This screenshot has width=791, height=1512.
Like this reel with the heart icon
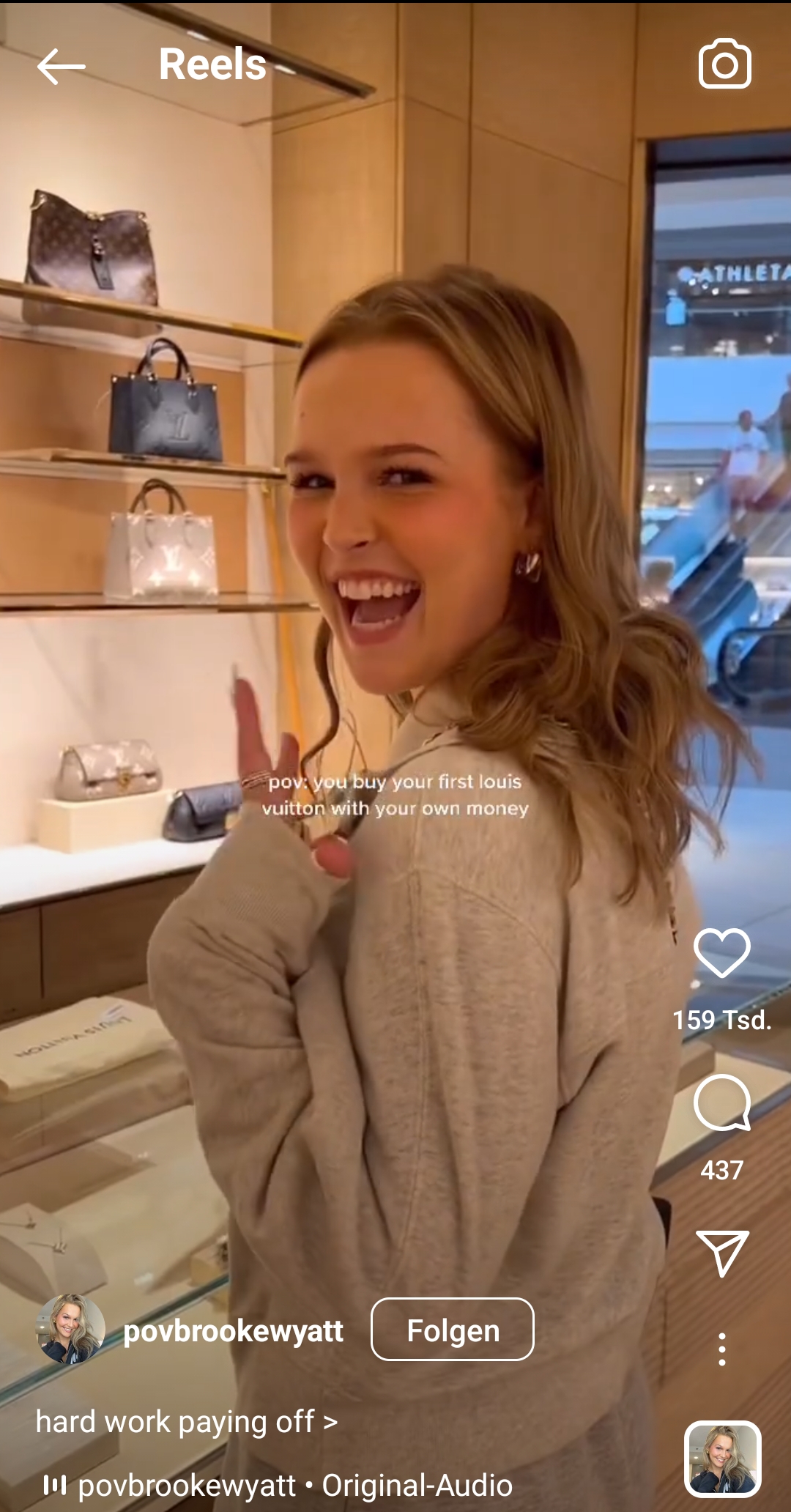[x=721, y=952]
